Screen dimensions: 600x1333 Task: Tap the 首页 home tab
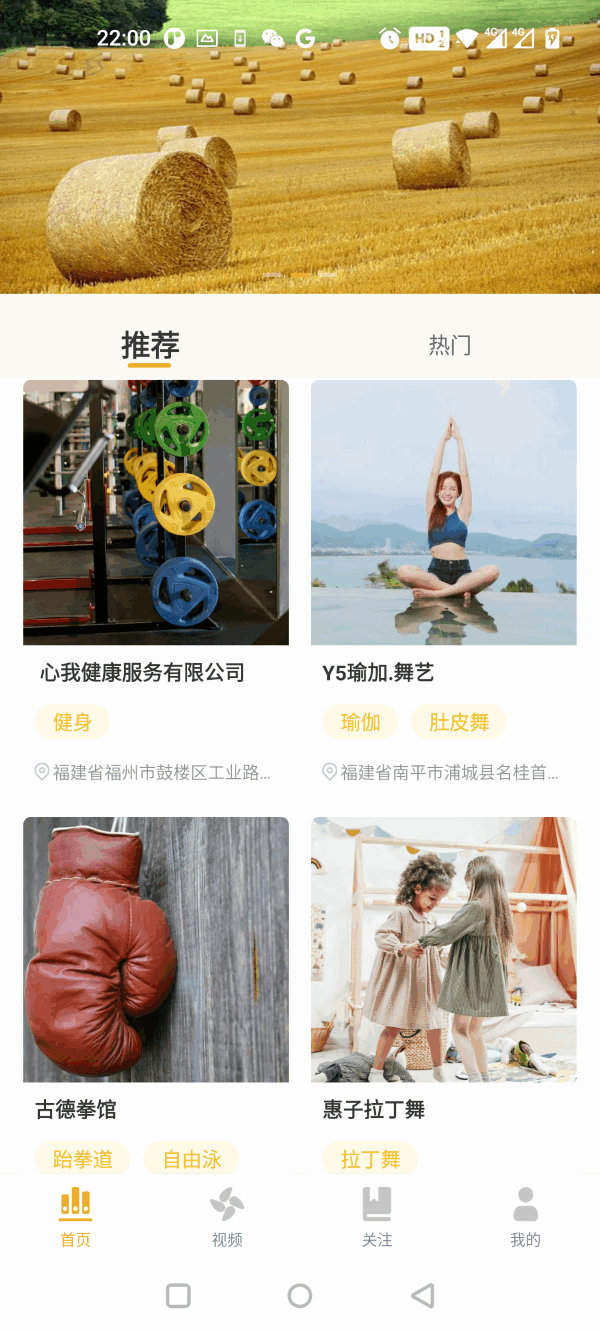click(76, 1217)
